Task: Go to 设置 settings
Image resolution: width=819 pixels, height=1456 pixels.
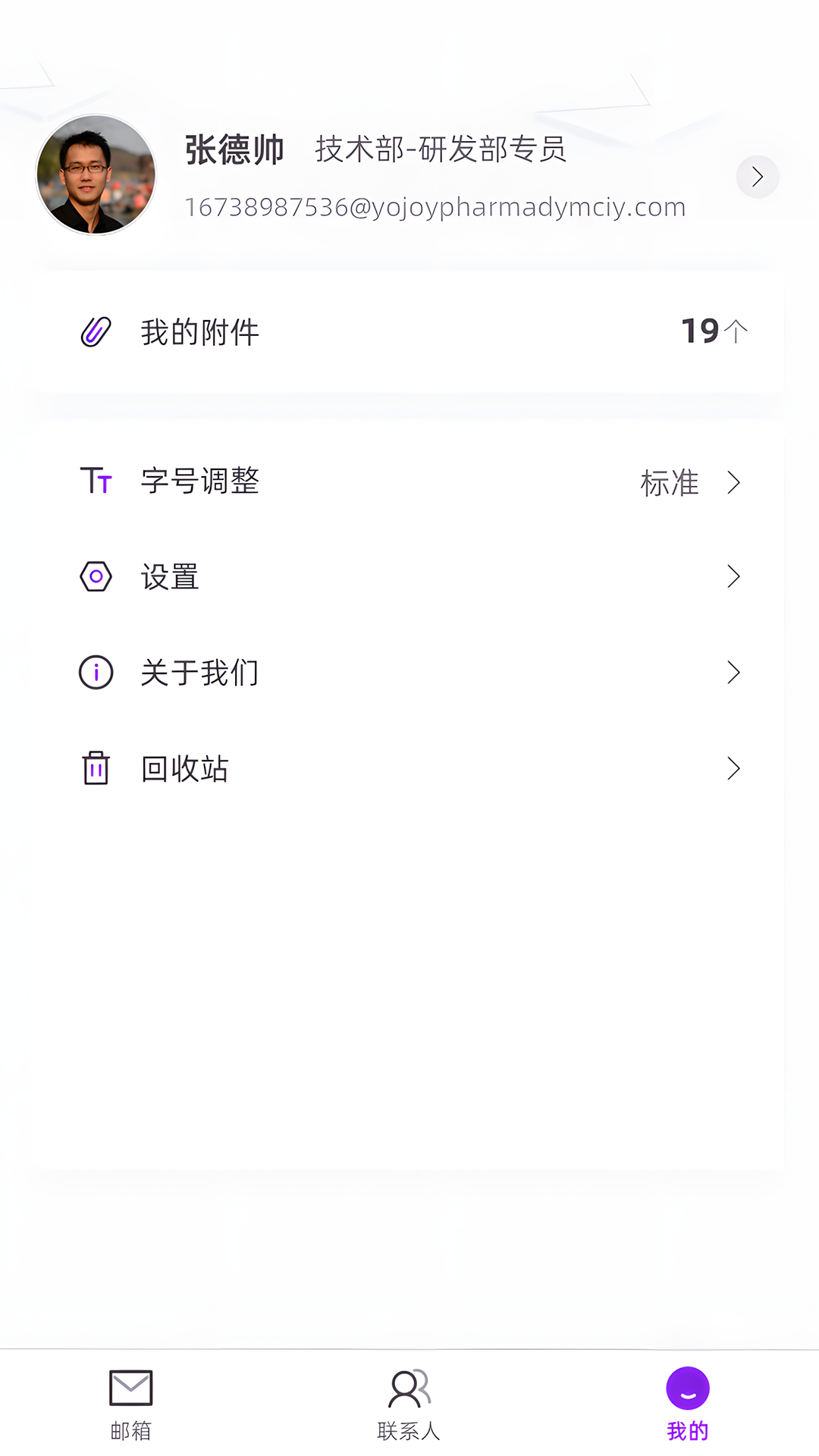Action: [408, 577]
